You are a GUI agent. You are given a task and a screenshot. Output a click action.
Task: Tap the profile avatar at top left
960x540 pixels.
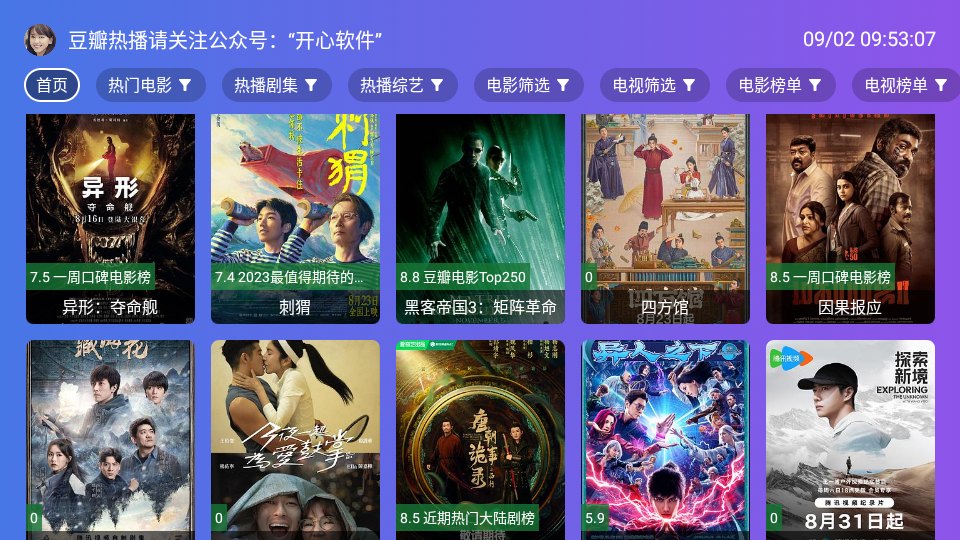pos(40,40)
